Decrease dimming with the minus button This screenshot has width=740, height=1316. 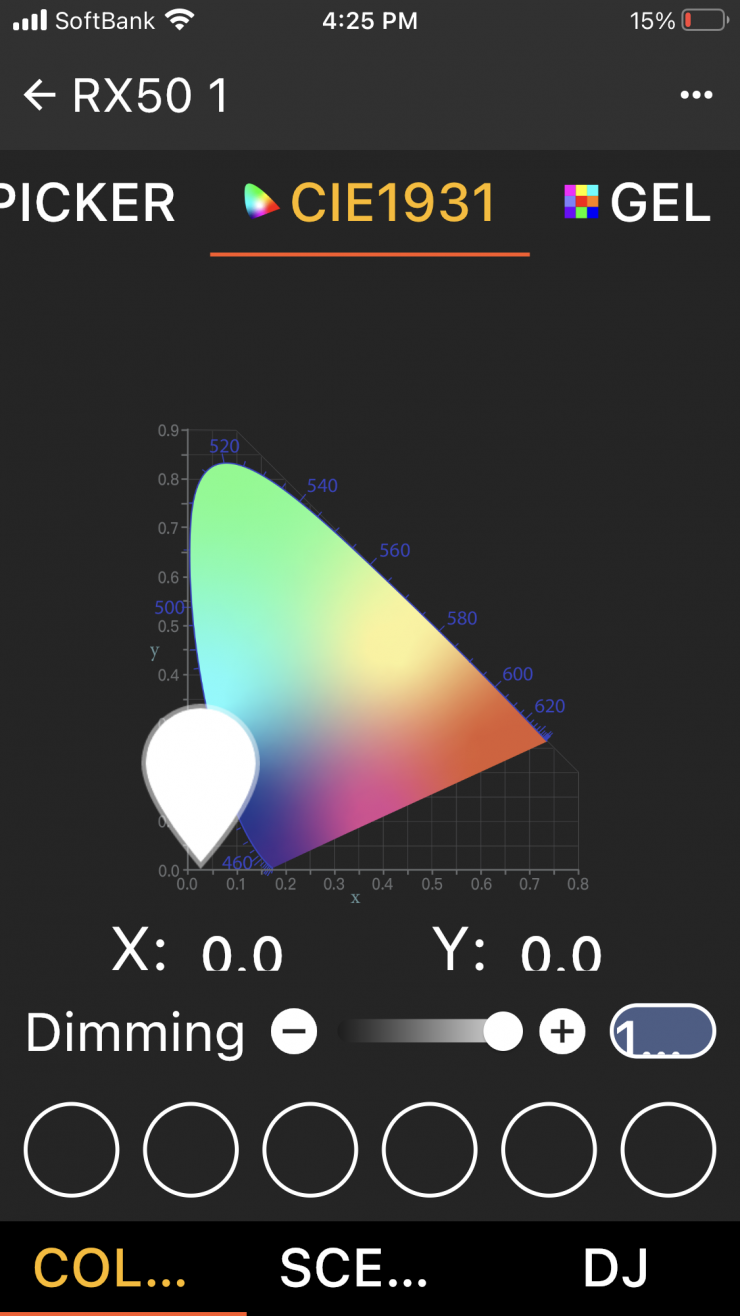294,1032
